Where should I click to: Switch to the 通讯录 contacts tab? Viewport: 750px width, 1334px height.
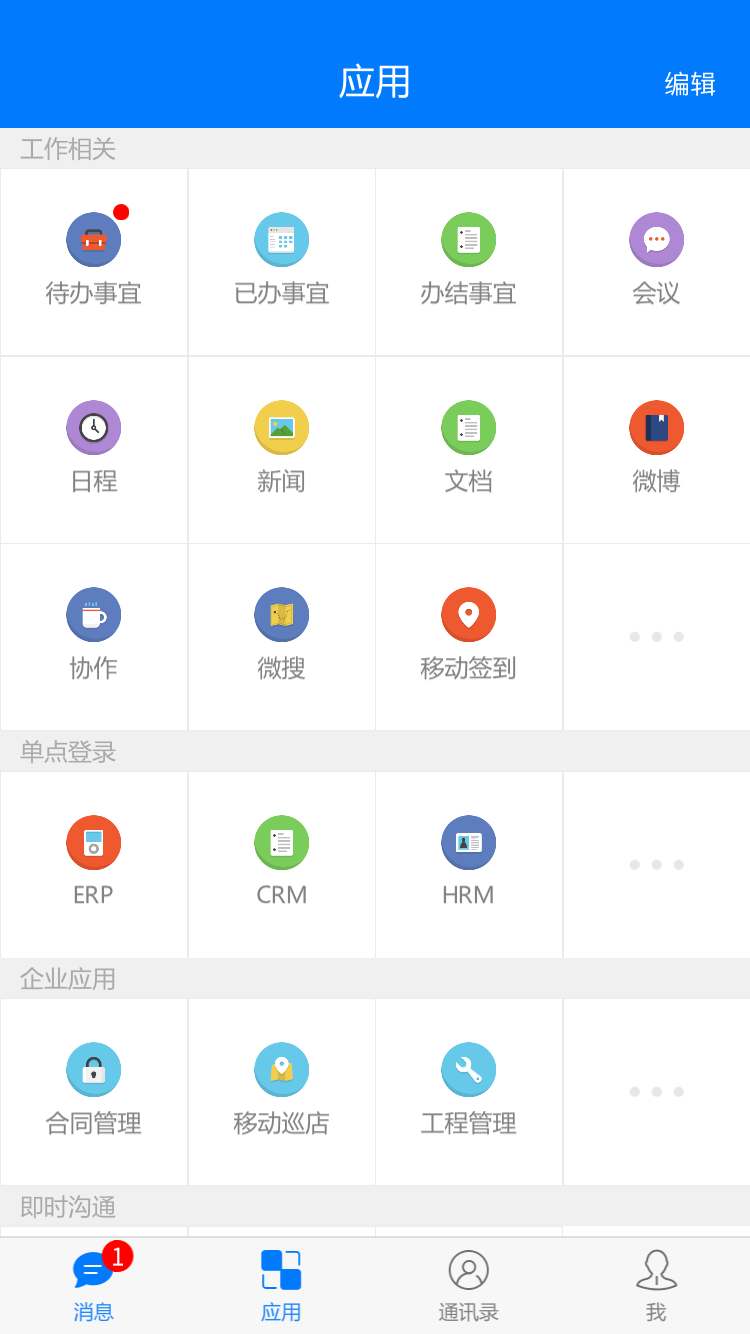pos(469,1286)
